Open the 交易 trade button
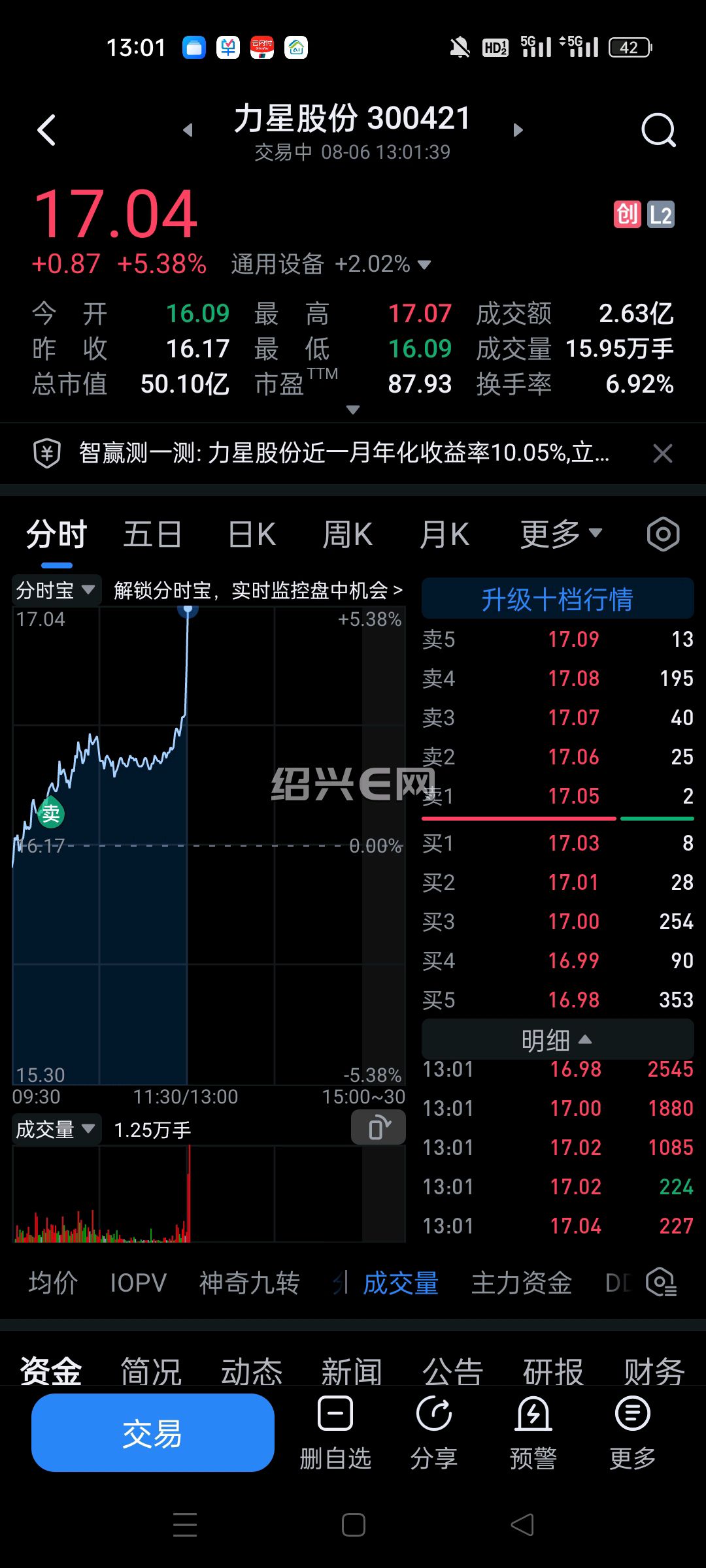Viewport: 706px width, 1568px height. [x=153, y=1433]
